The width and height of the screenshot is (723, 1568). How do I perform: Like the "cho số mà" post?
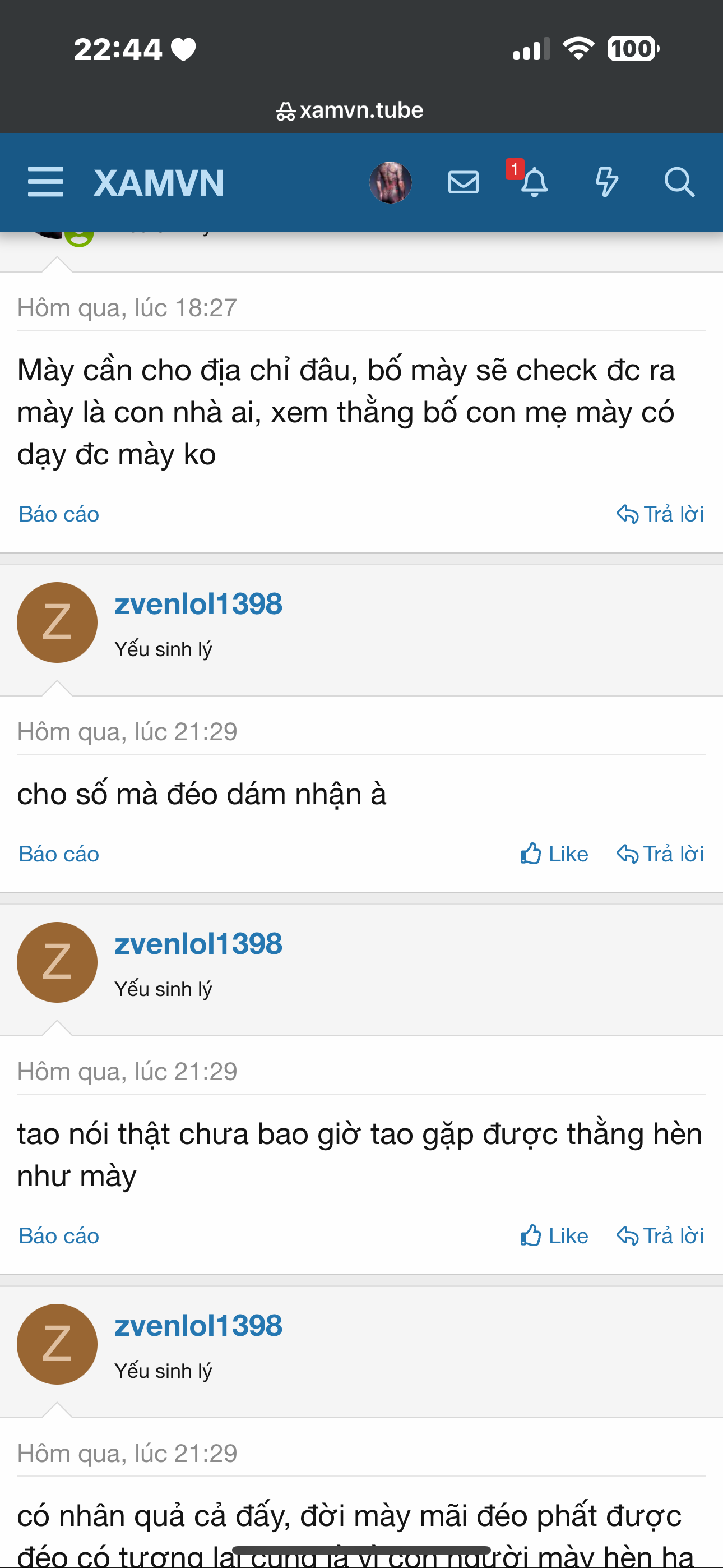[554, 854]
